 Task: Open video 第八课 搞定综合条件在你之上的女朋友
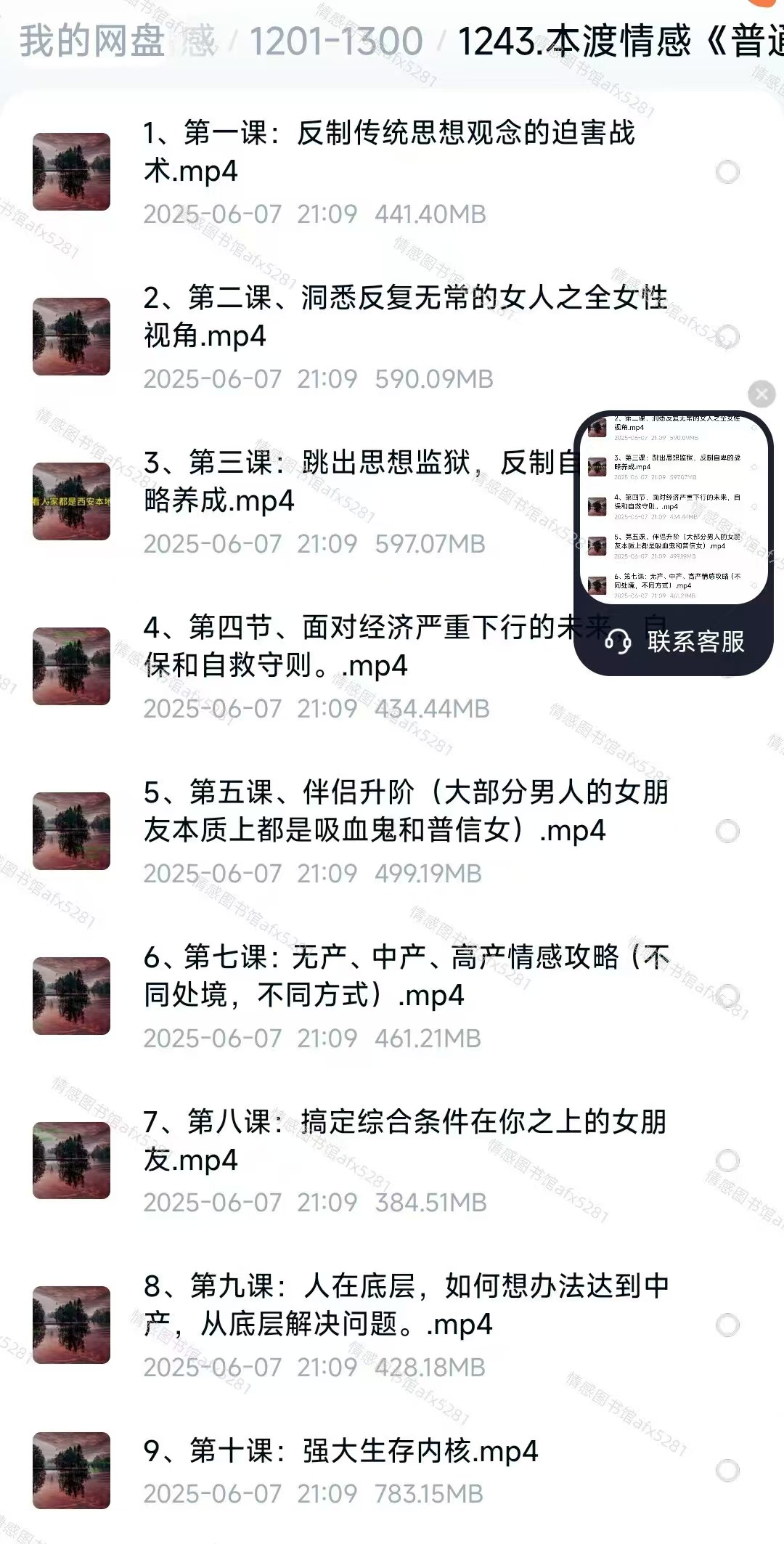point(404,1141)
